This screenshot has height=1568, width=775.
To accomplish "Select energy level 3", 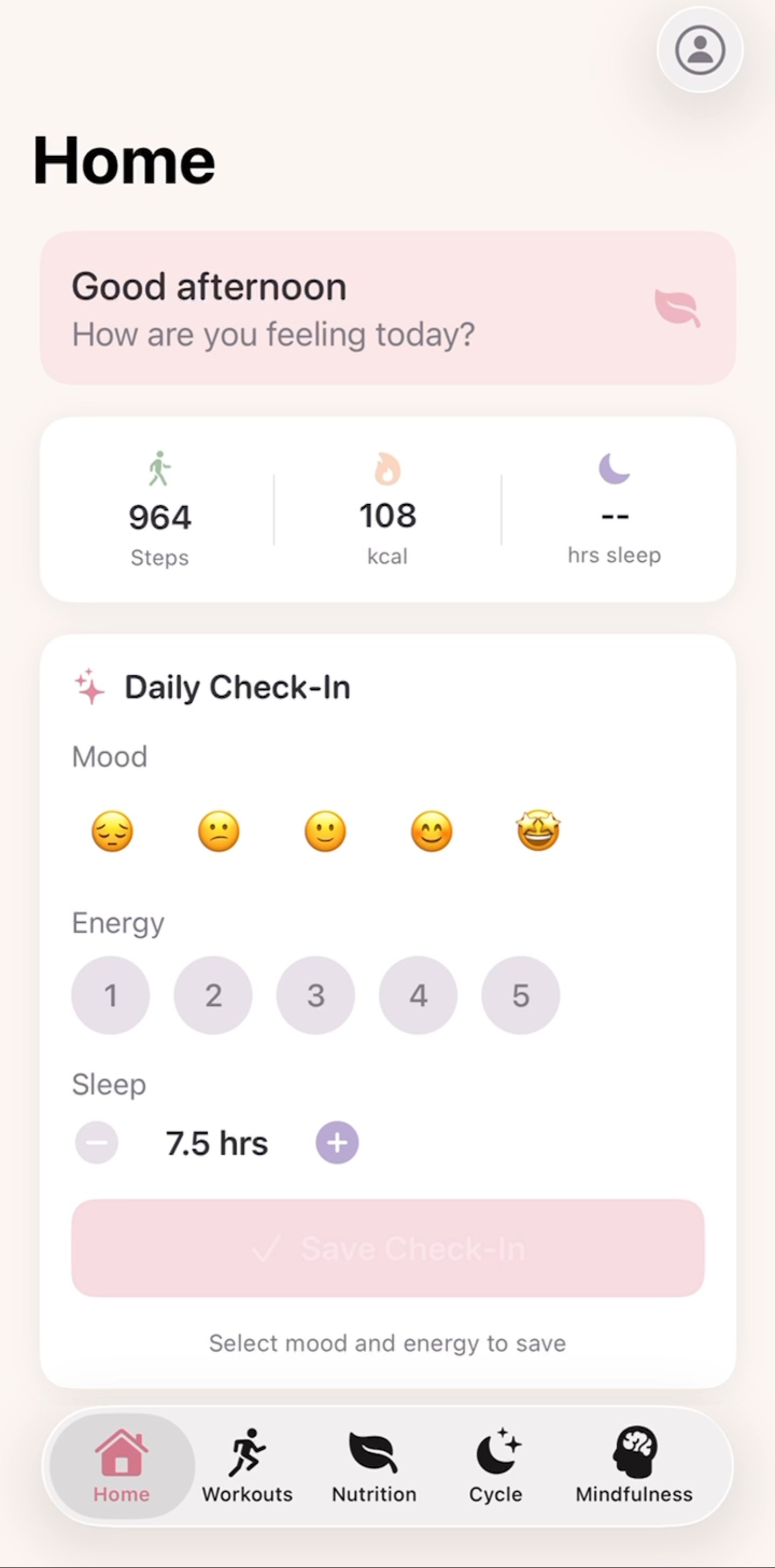I will tap(315, 995).
